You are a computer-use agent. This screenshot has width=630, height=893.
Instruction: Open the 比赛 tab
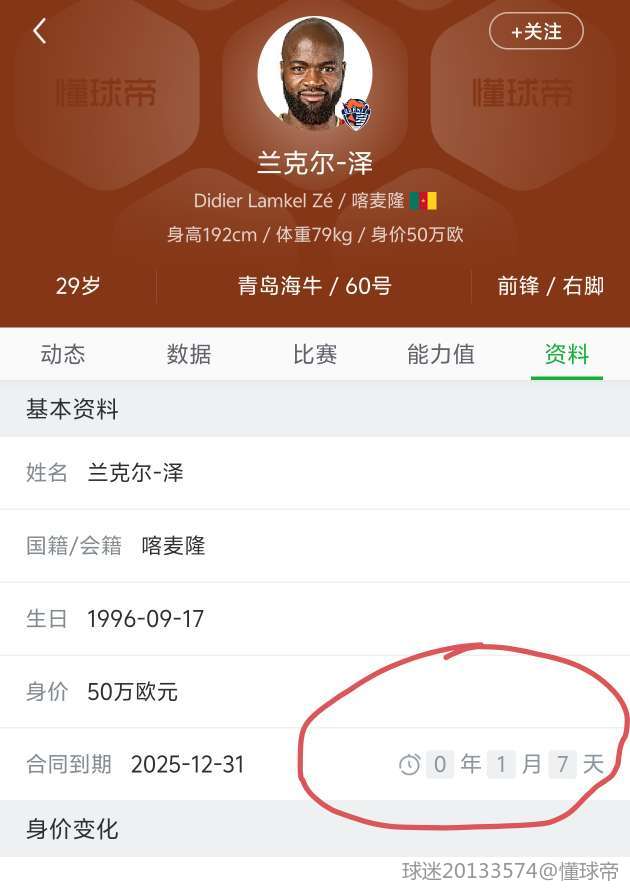pyautogui.click(x=315, y=354)
